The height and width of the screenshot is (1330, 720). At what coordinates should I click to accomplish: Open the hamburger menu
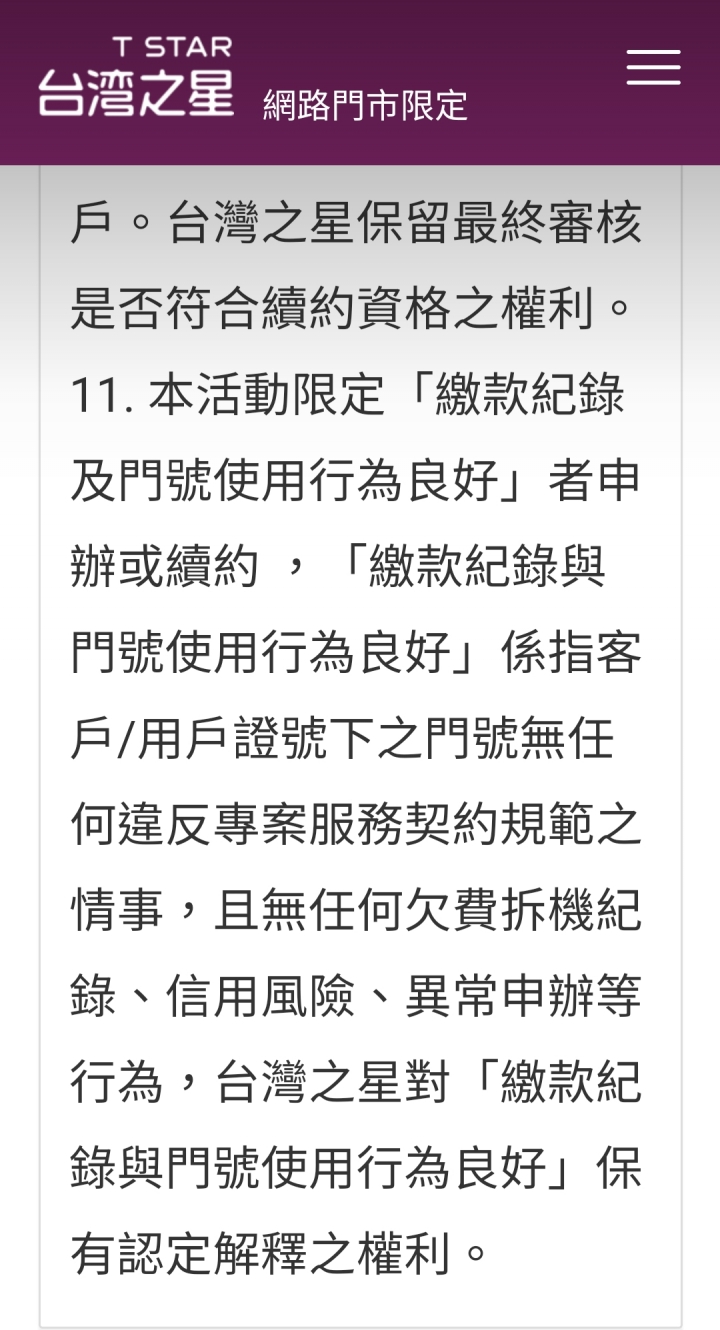[653, 68]
